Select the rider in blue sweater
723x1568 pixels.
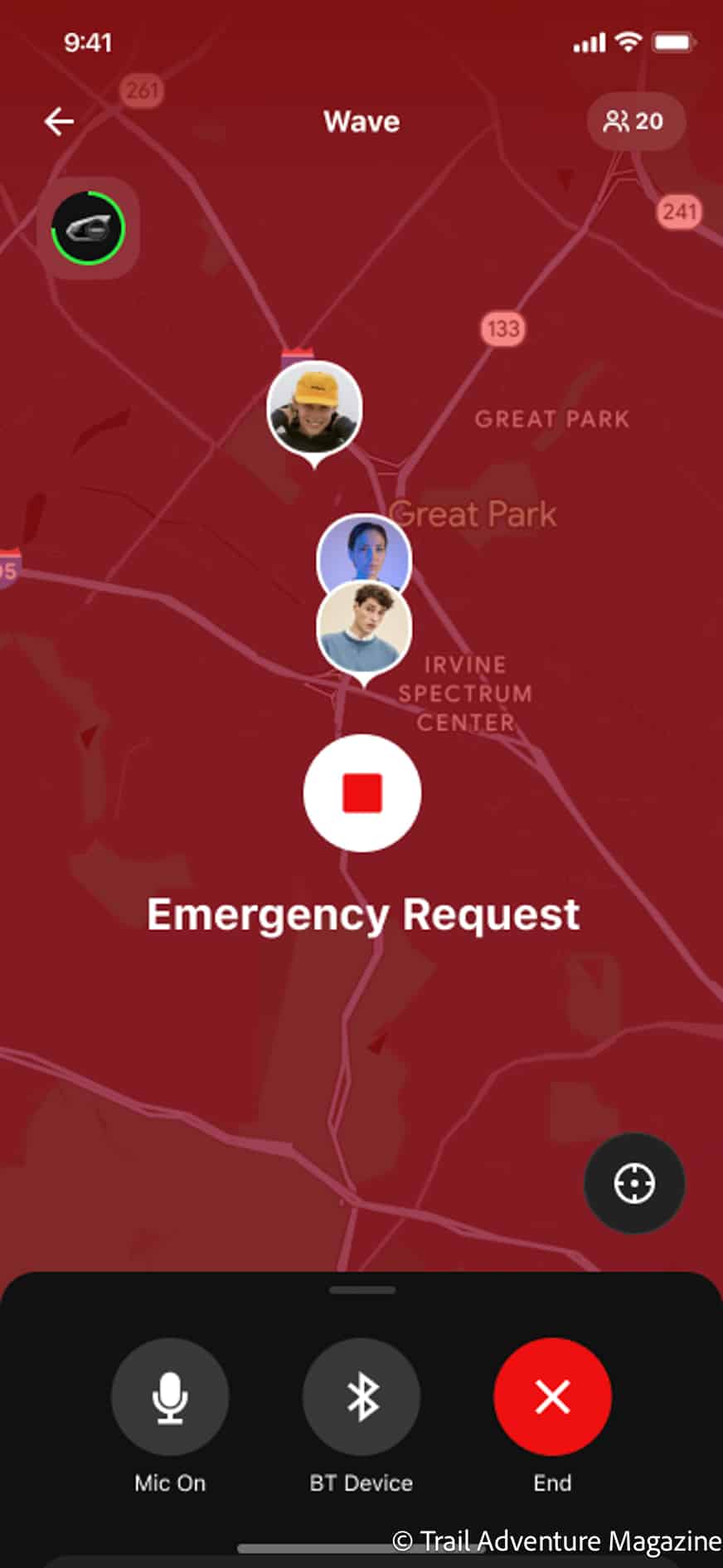pyautogui.click(x=364, y=628)
